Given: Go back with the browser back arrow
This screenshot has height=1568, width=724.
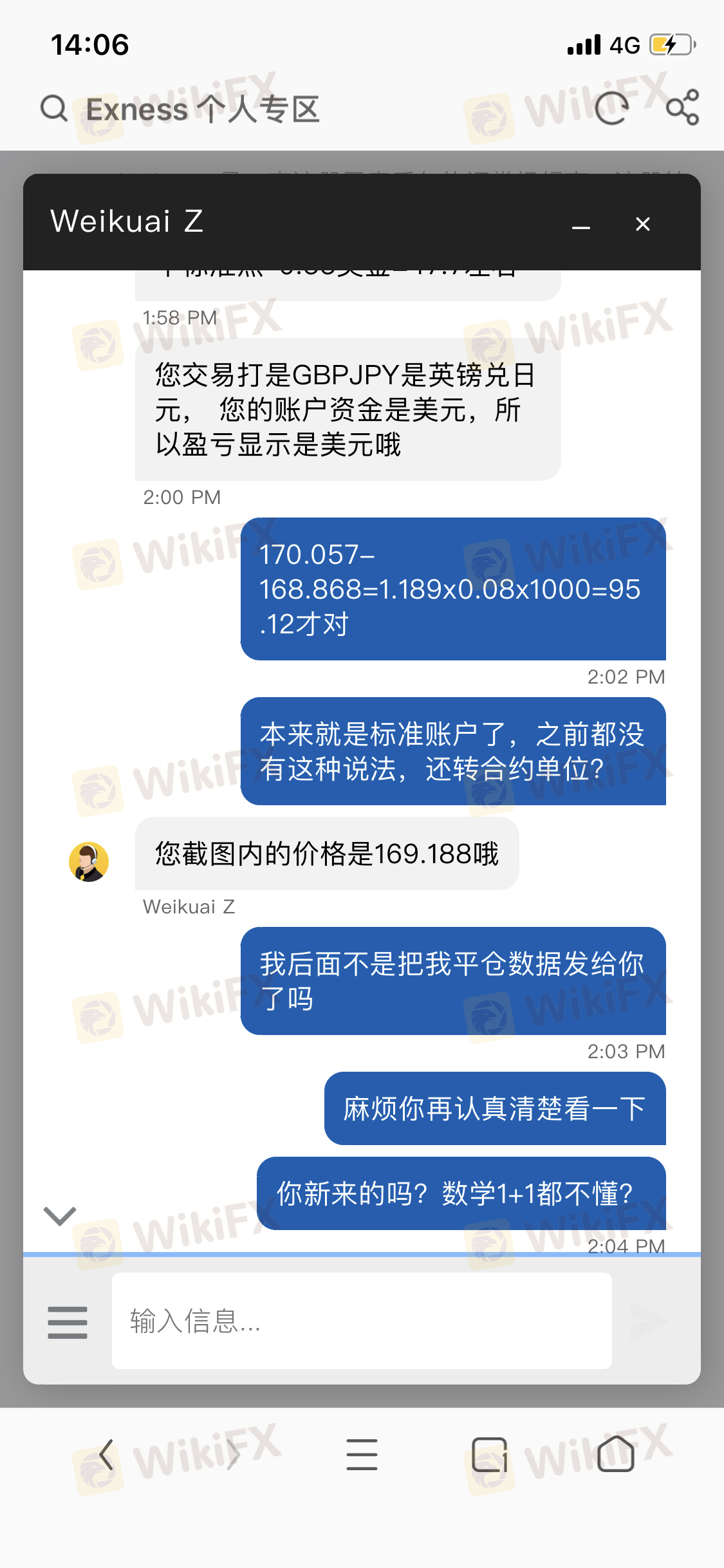Looking at the screenshot, I should pos(107,1455).
